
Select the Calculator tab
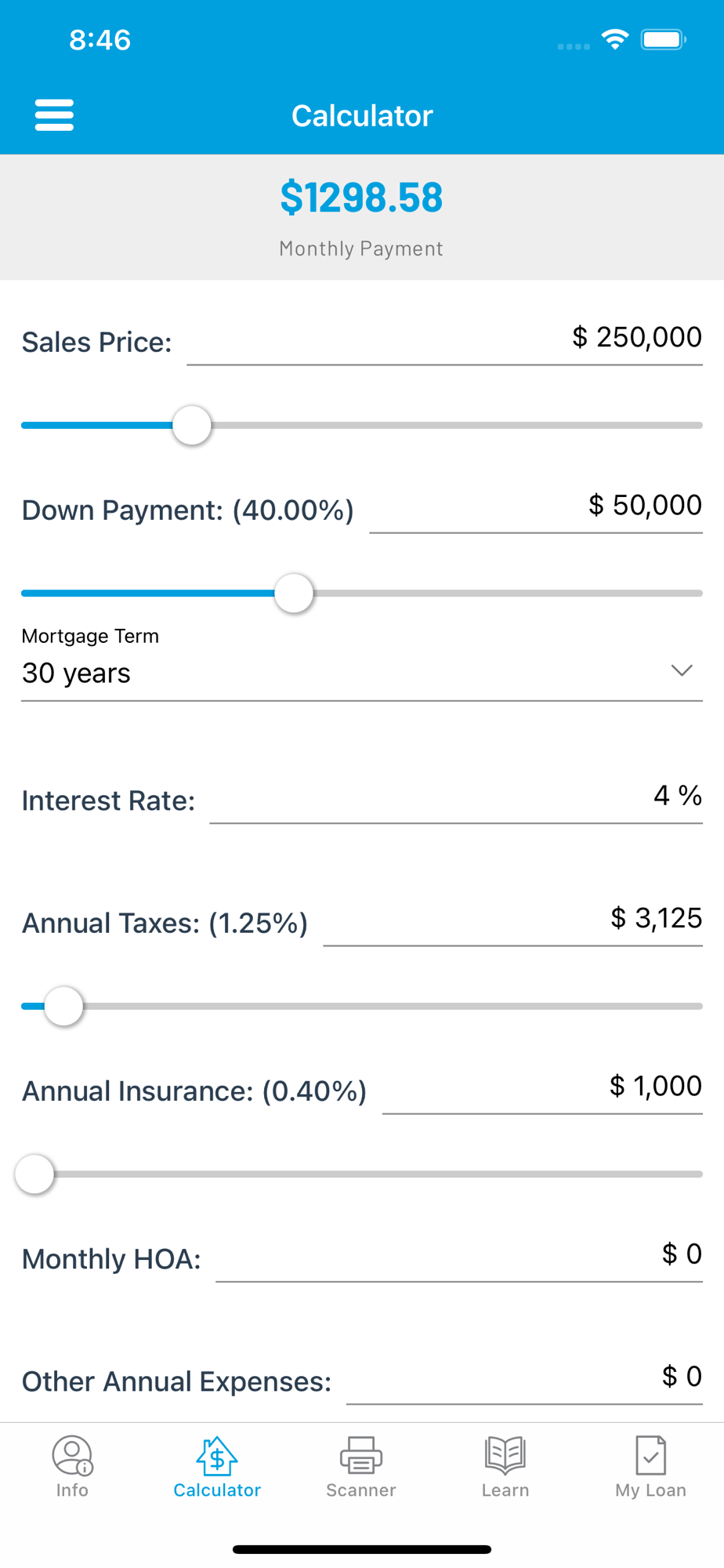pyautogui.click(x=217, y=1467)
